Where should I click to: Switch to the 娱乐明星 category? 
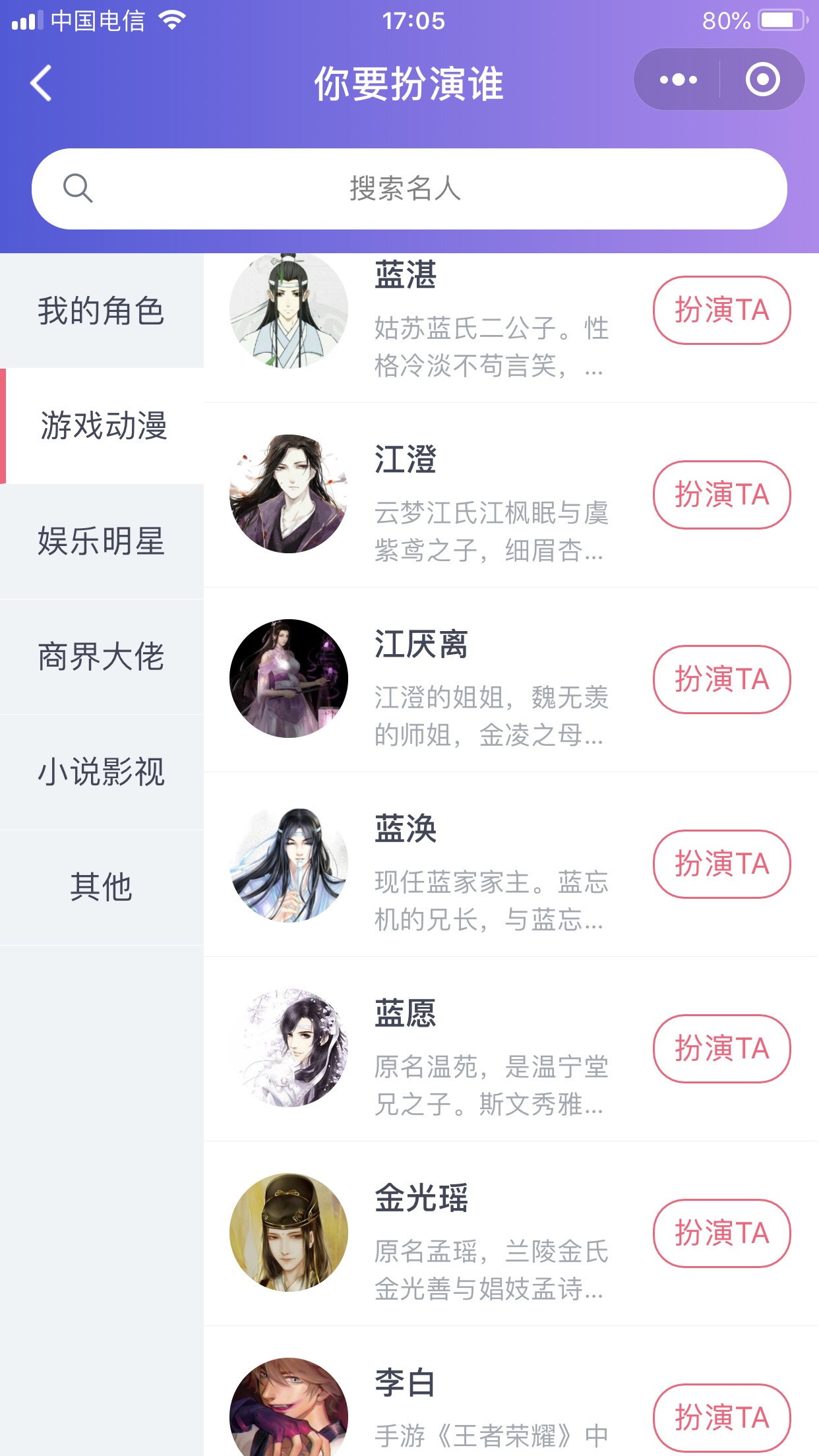pos(102,541)
